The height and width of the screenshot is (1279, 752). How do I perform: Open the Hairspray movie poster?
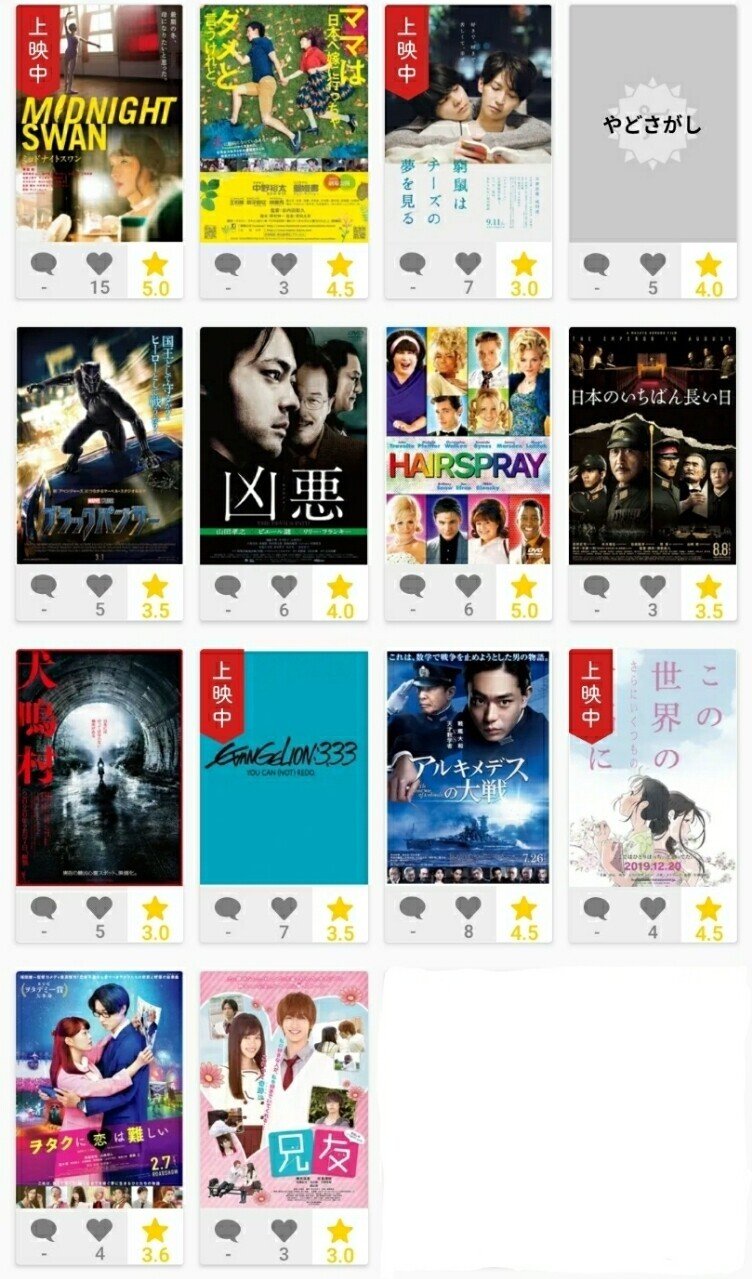pos(468,446)
